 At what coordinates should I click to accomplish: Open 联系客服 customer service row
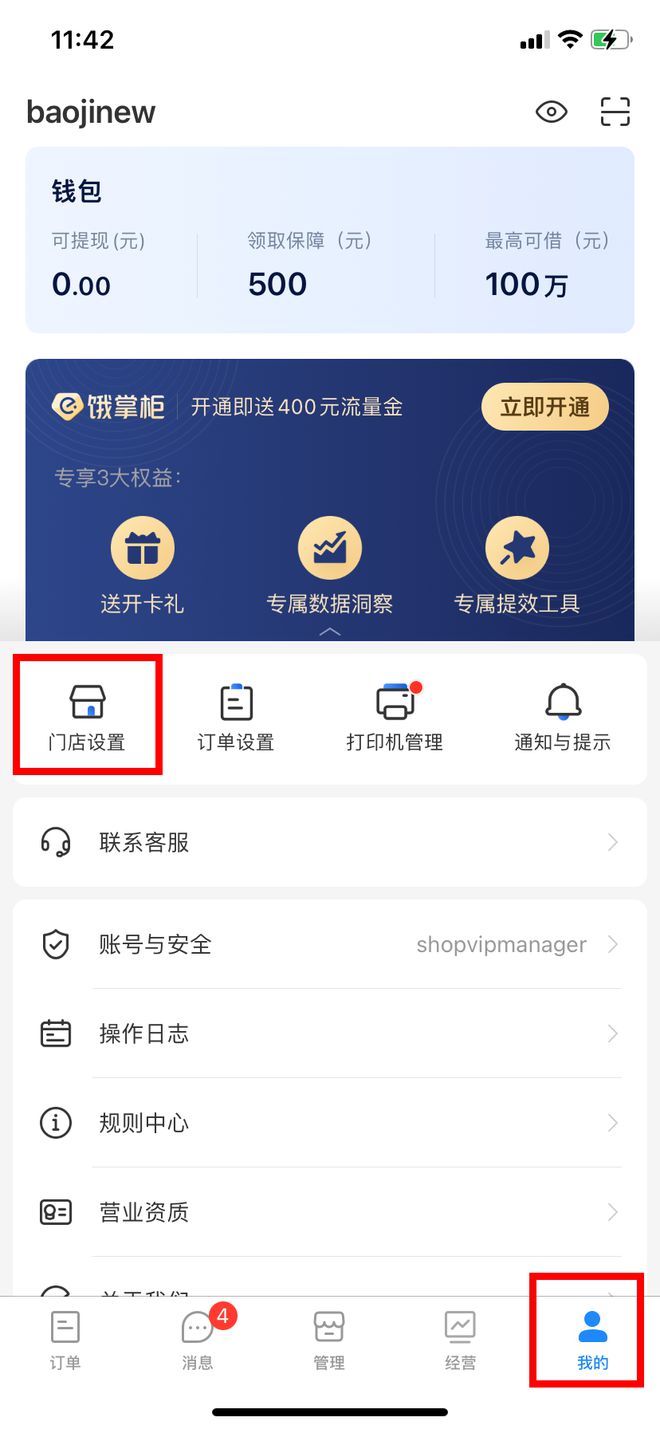tap(330, 842)
